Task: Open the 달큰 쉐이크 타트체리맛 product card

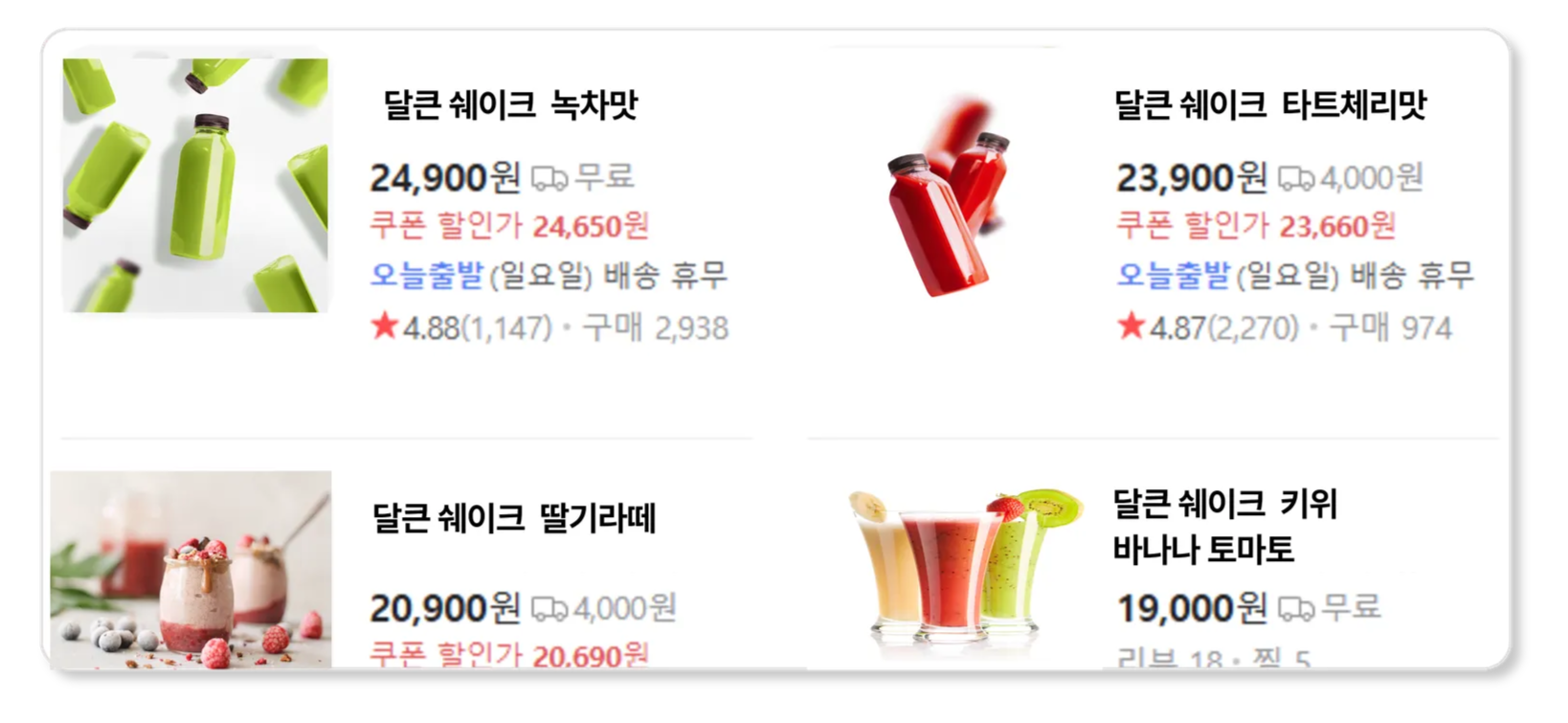Action: tap(1270, 104)
